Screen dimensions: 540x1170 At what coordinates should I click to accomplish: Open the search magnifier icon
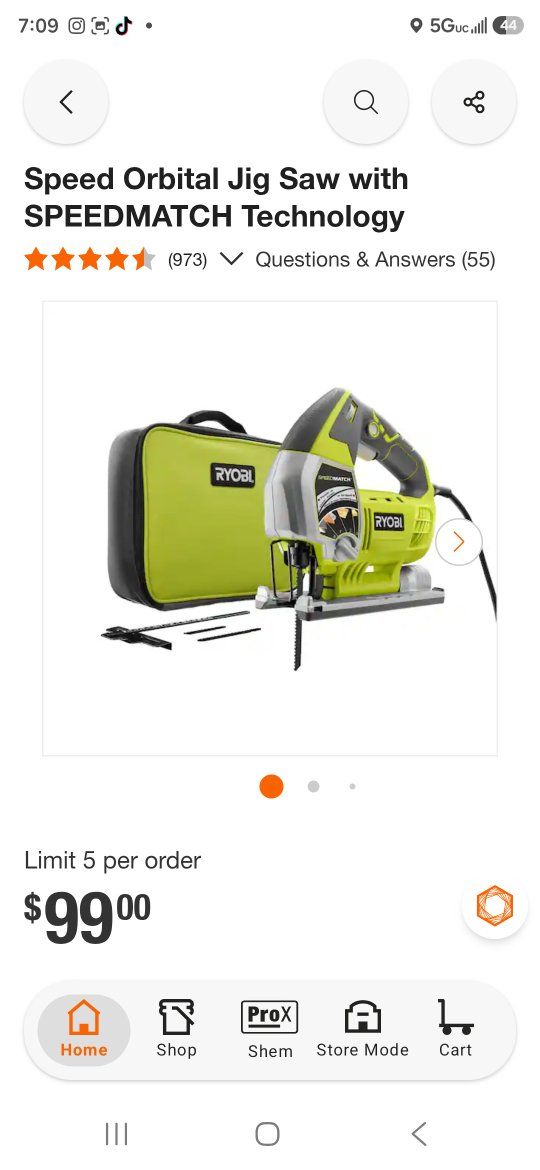click(365, 102)
